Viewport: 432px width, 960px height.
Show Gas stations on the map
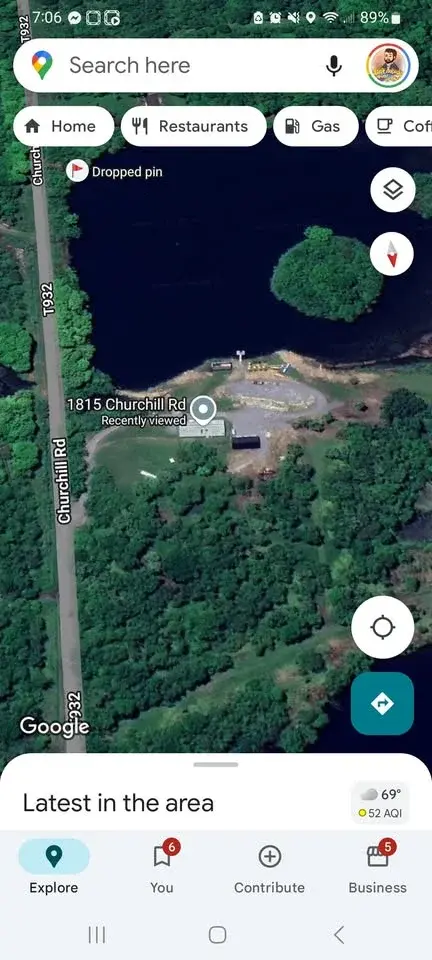316,126
